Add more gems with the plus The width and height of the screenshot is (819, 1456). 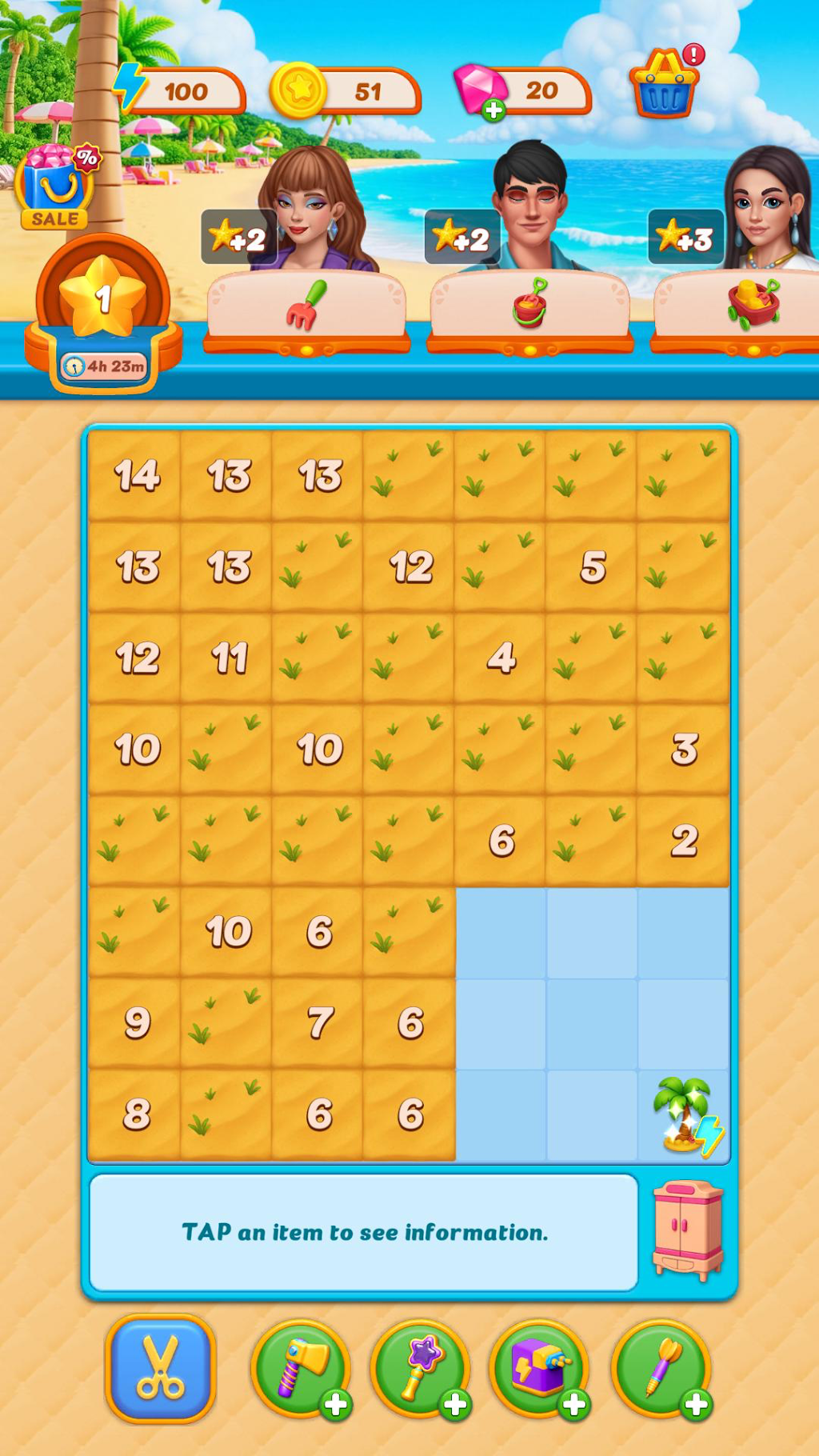494,110
